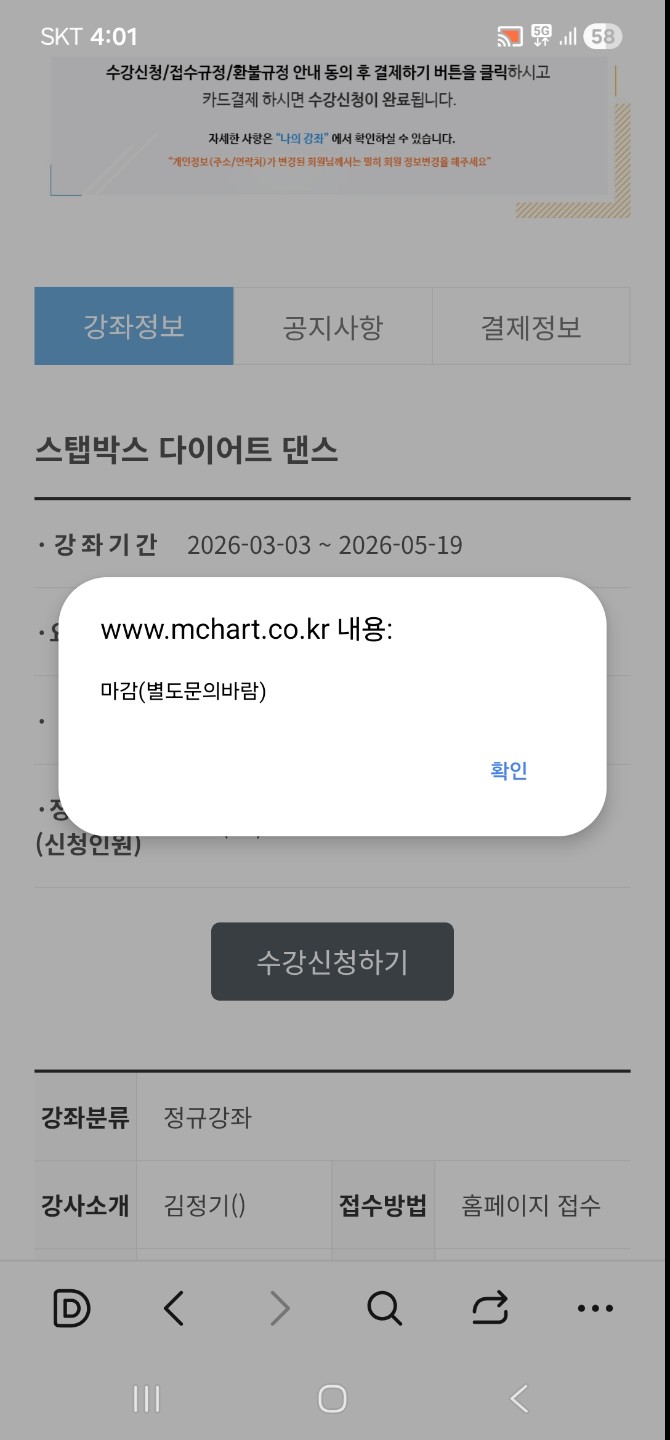
Task: Go forward with the browser toolbar arrow
Action: point(280,1308)
